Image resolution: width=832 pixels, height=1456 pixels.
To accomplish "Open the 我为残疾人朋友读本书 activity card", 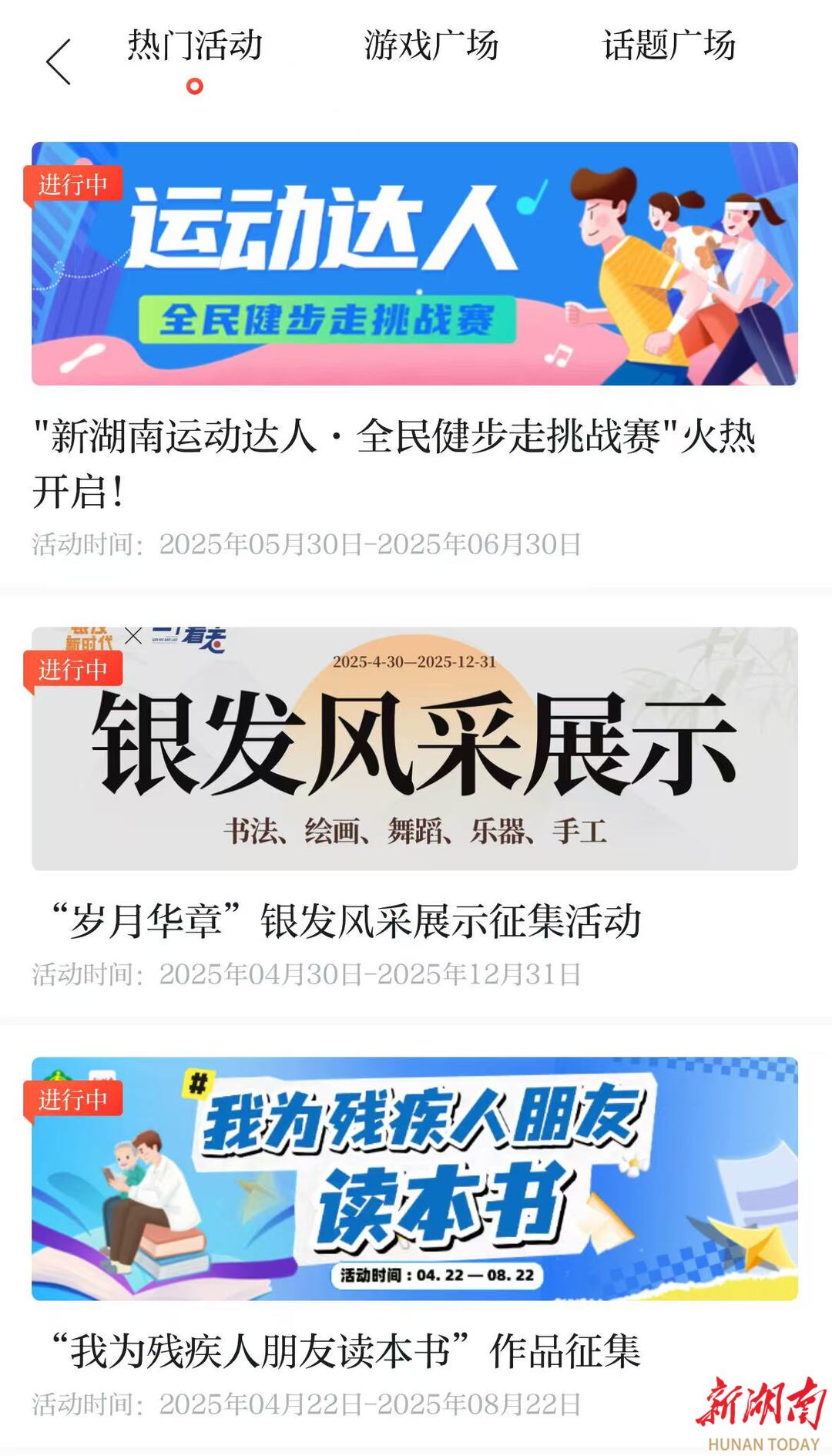I will click(414, 1178).
